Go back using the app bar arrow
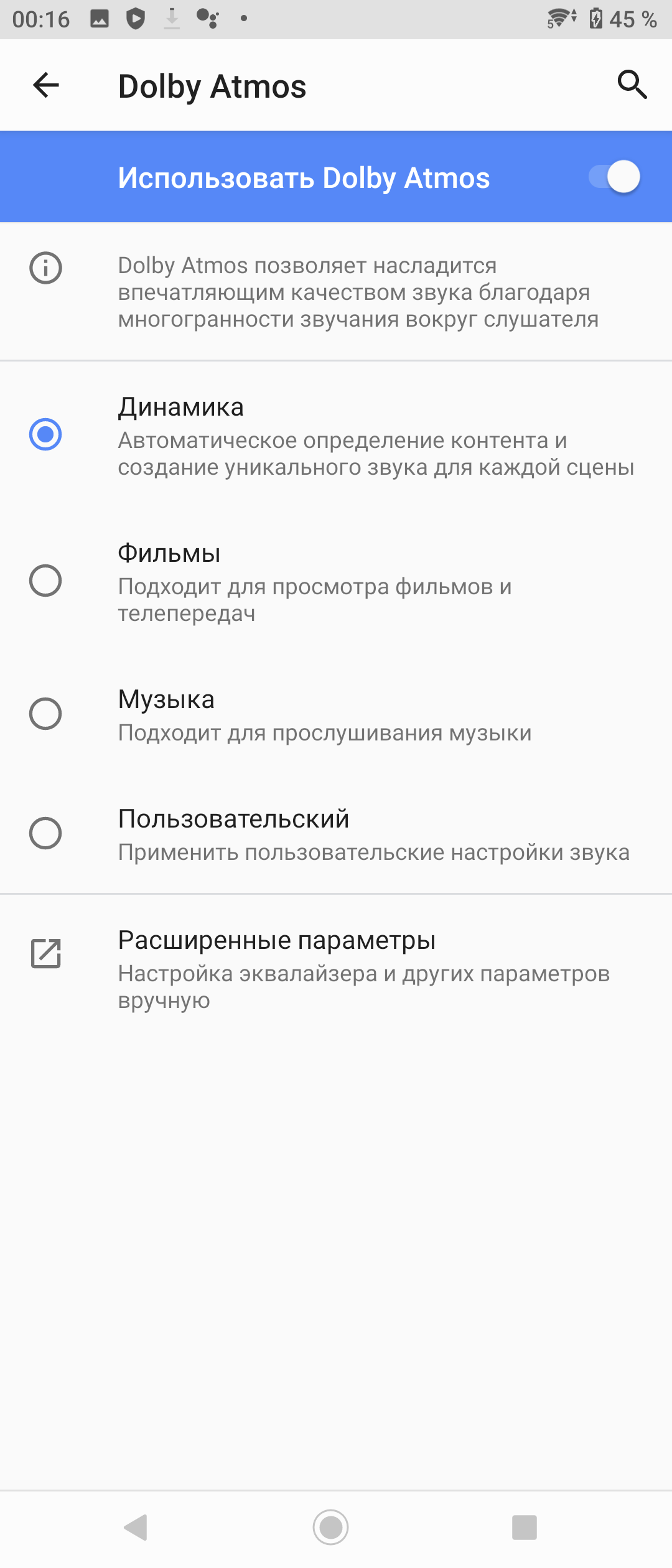Viewport: 672px width, 1568px height. tap(46, 85)
